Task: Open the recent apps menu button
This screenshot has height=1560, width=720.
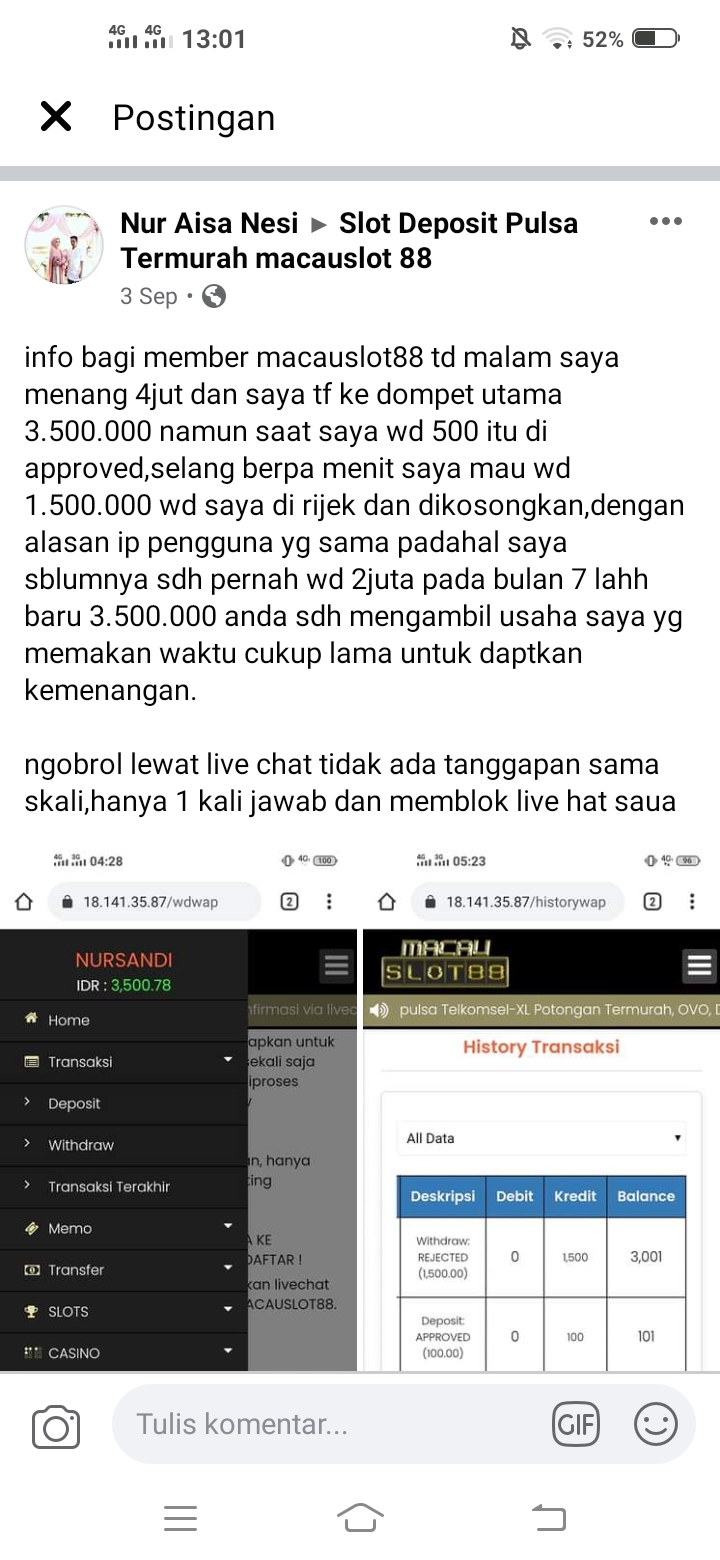Action: [x=180, y=1518]
